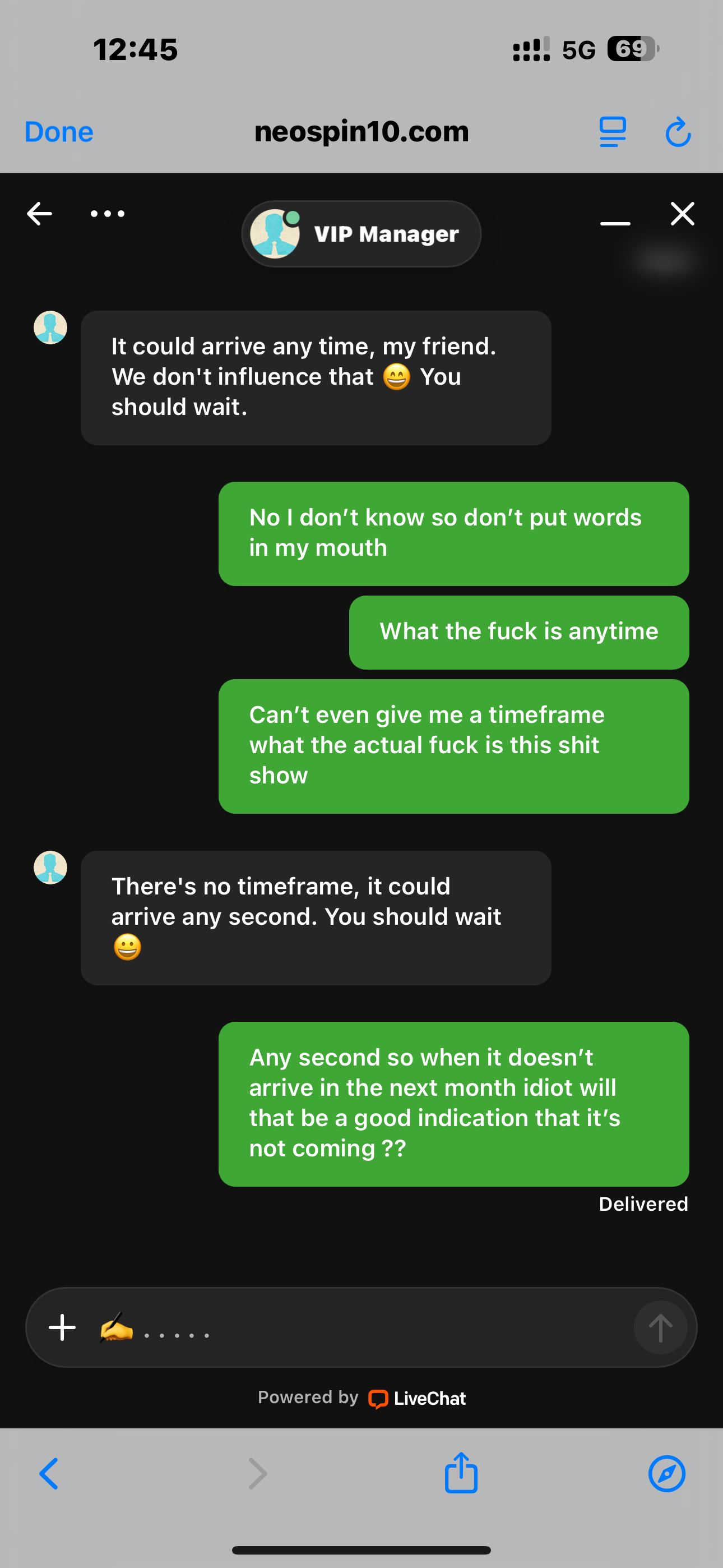
Task: Reload the neospin10.com page
Action: coord(678,132)
